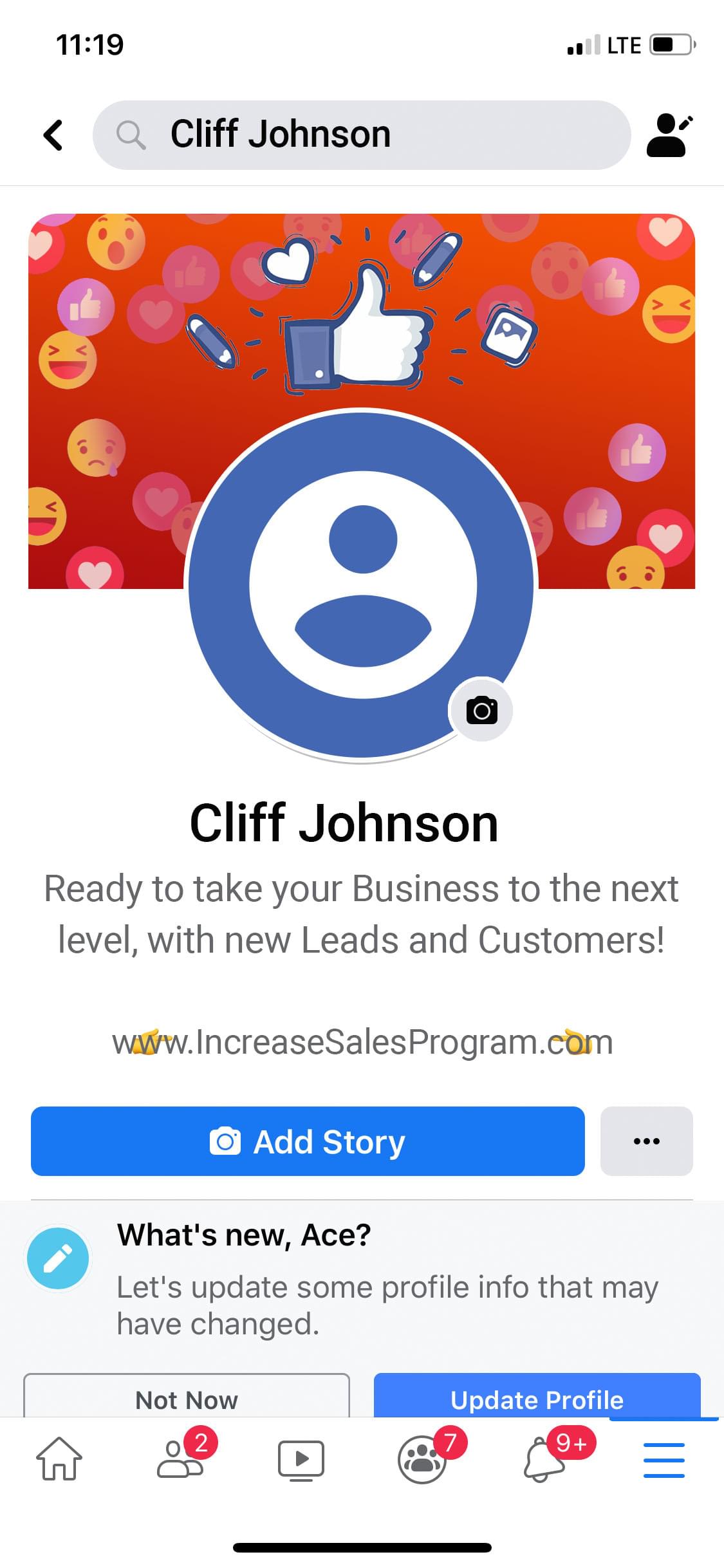Open the edit profile person icon
The image size is (724, 1568).
669,135
